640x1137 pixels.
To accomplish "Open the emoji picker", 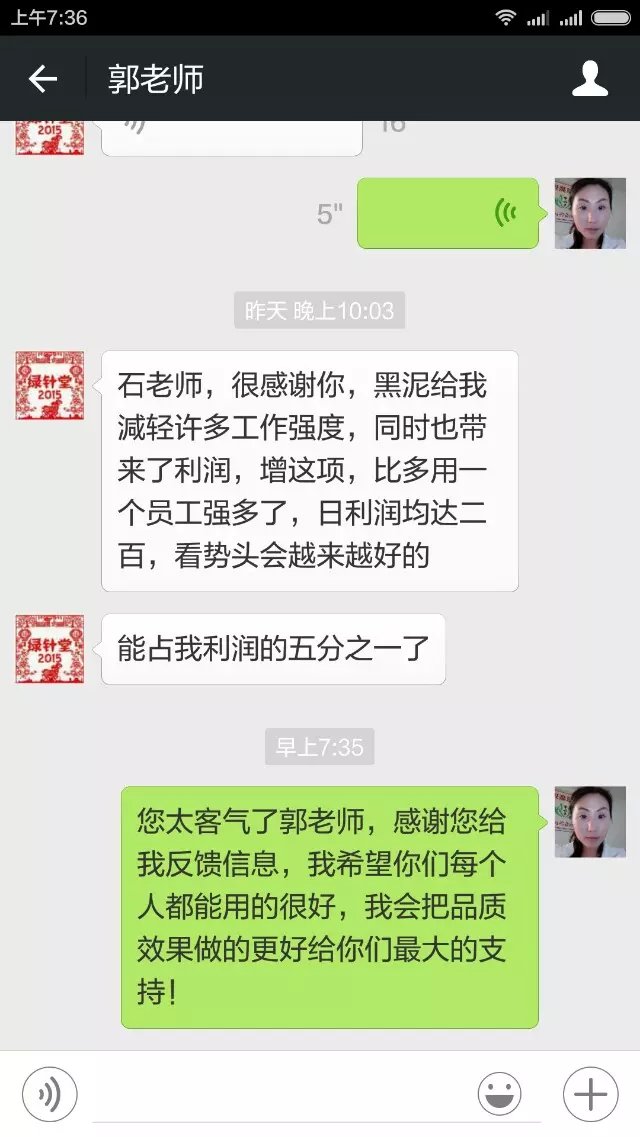I will click(499, 1095).
